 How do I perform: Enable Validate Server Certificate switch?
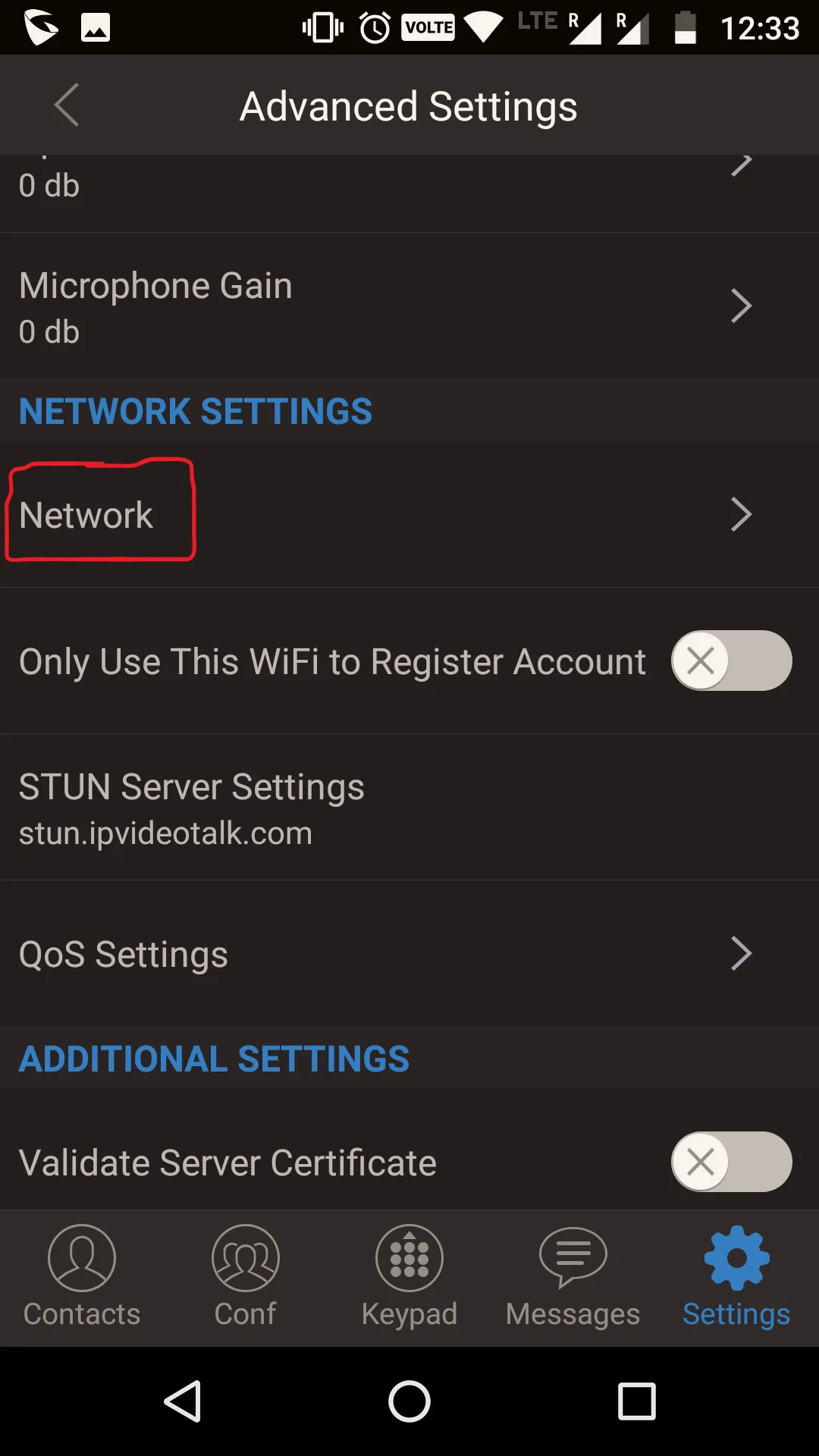coord(731,1162)
